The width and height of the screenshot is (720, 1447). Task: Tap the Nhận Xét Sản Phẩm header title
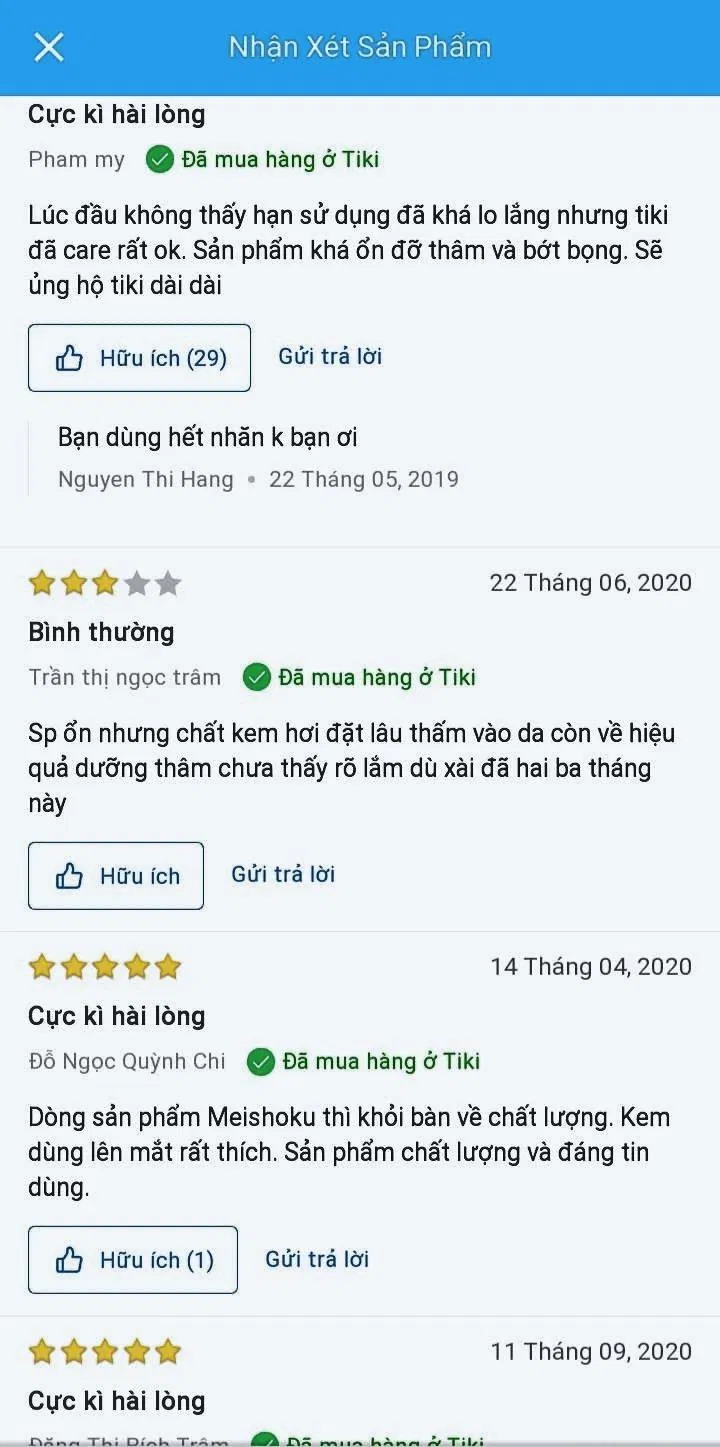pyautogui.click(x=359, y=46)
